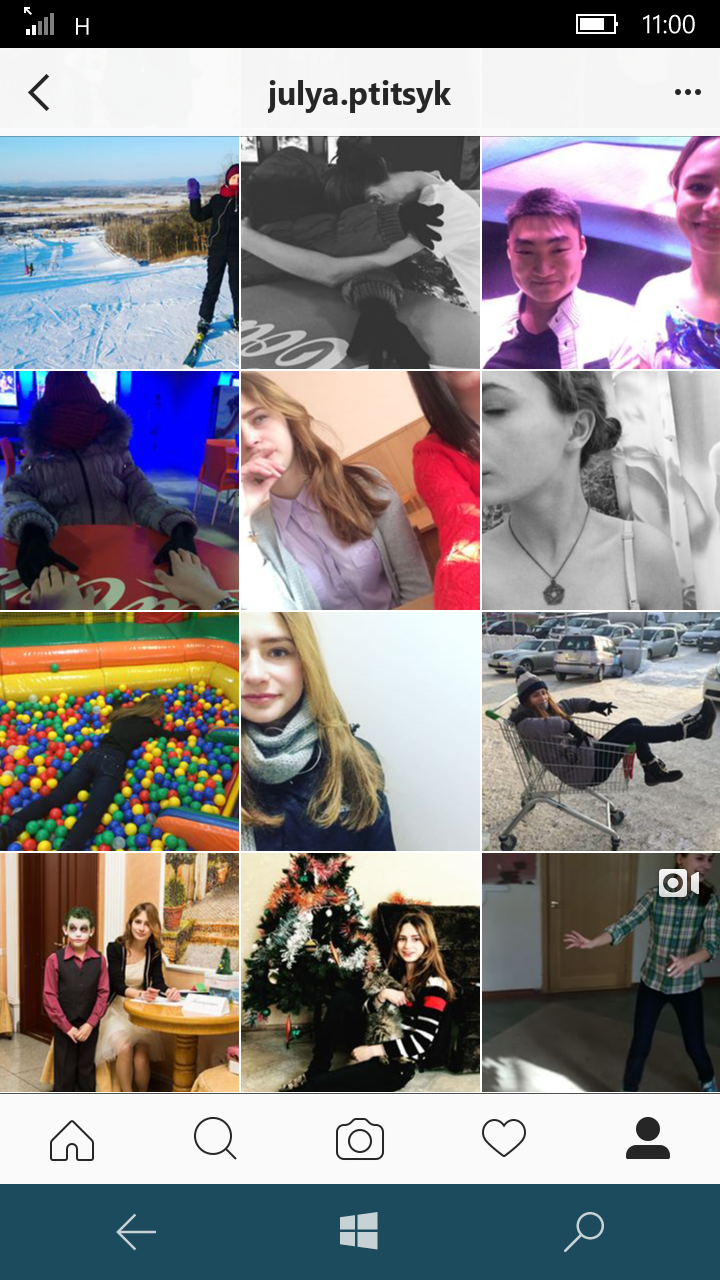Screen dimensions: 720x1280
Task: View the colorful ball pit photo
Action: (x=119, y=731)
